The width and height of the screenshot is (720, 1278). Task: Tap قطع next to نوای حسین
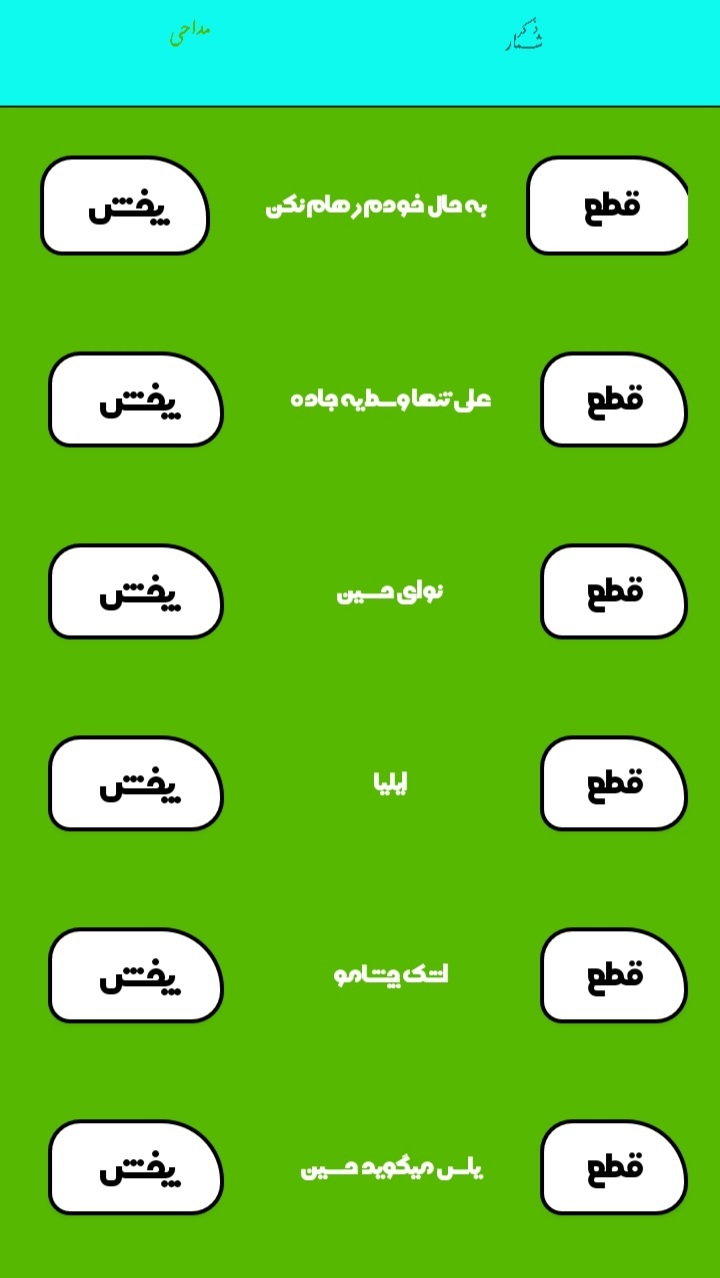point(613,591)
